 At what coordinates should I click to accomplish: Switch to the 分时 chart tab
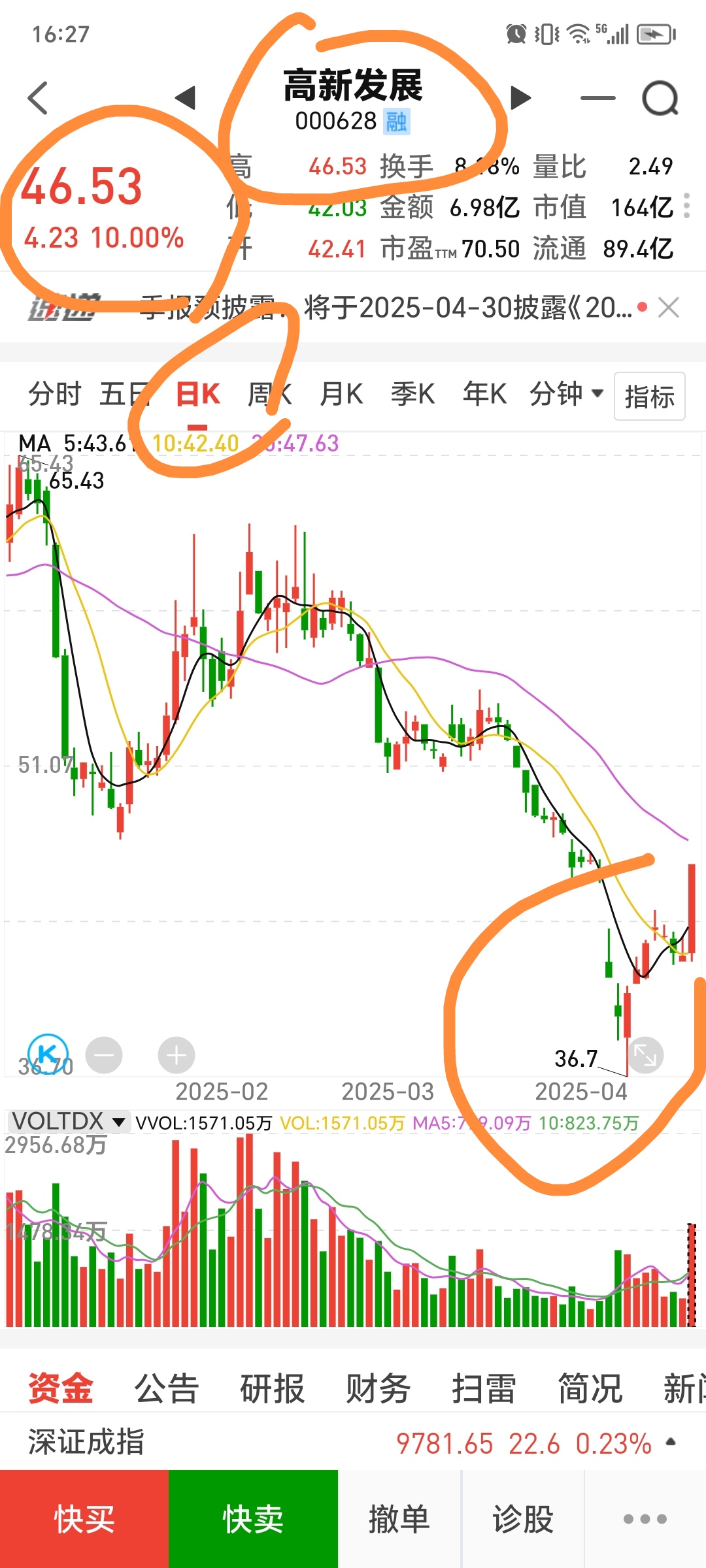pos(54,395)
